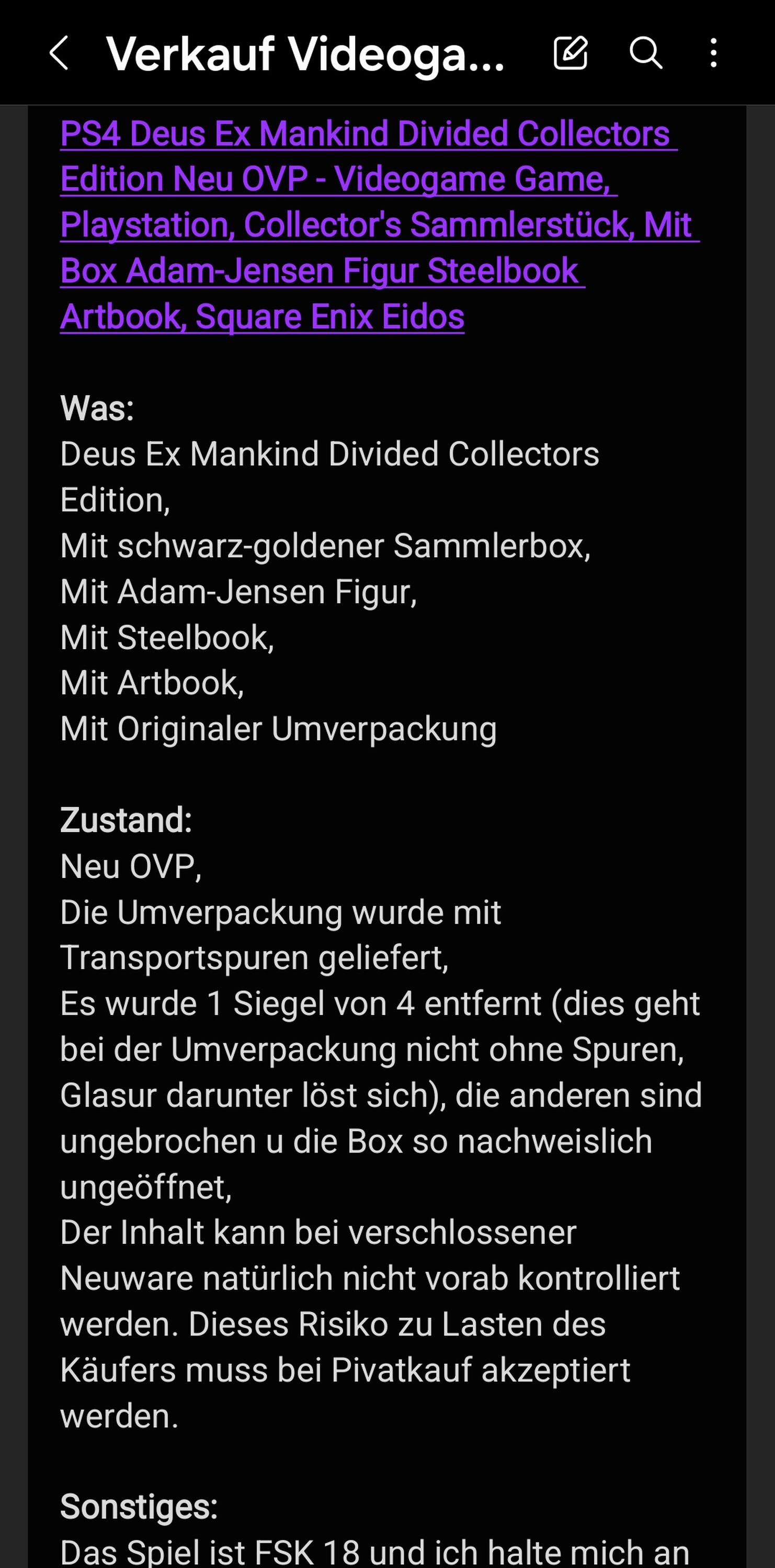775x1568 pixels.
Task: Search within the note
Action: click(x=645, y=53)
